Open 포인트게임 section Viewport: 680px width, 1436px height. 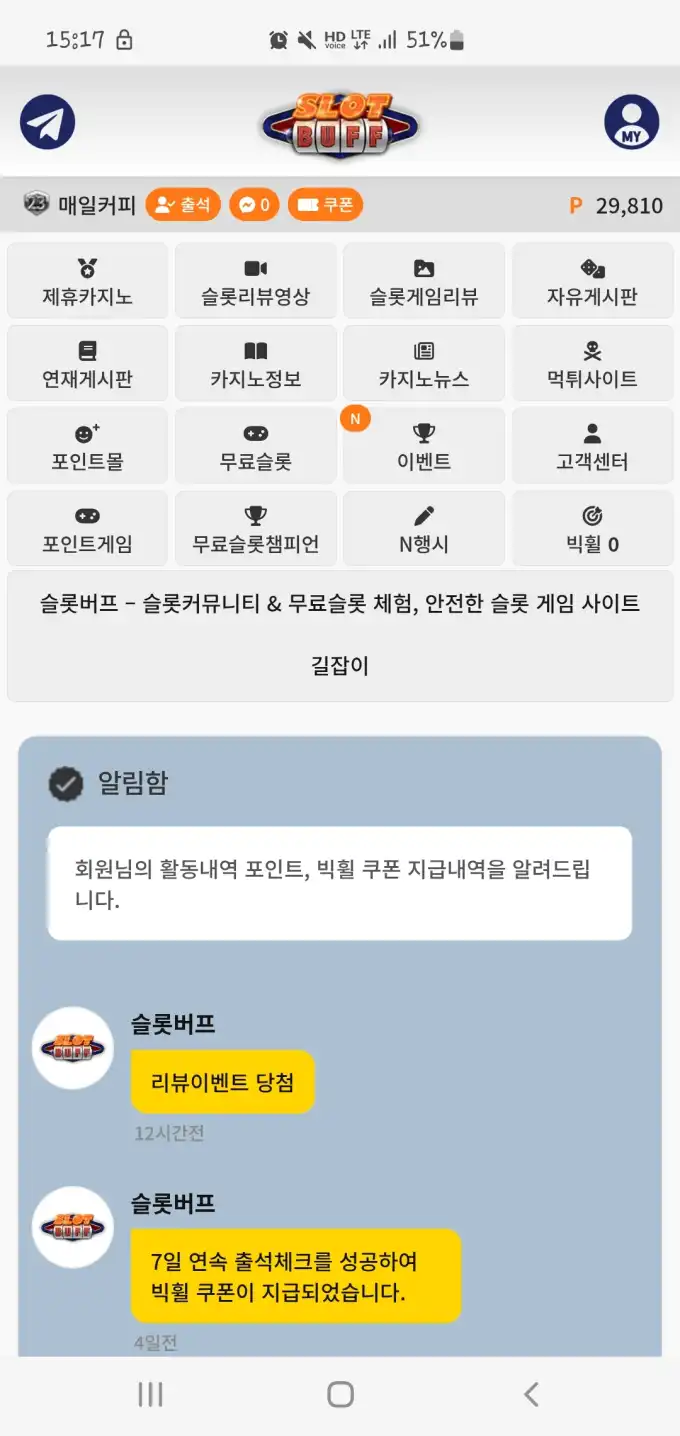[x=87, y=530]
